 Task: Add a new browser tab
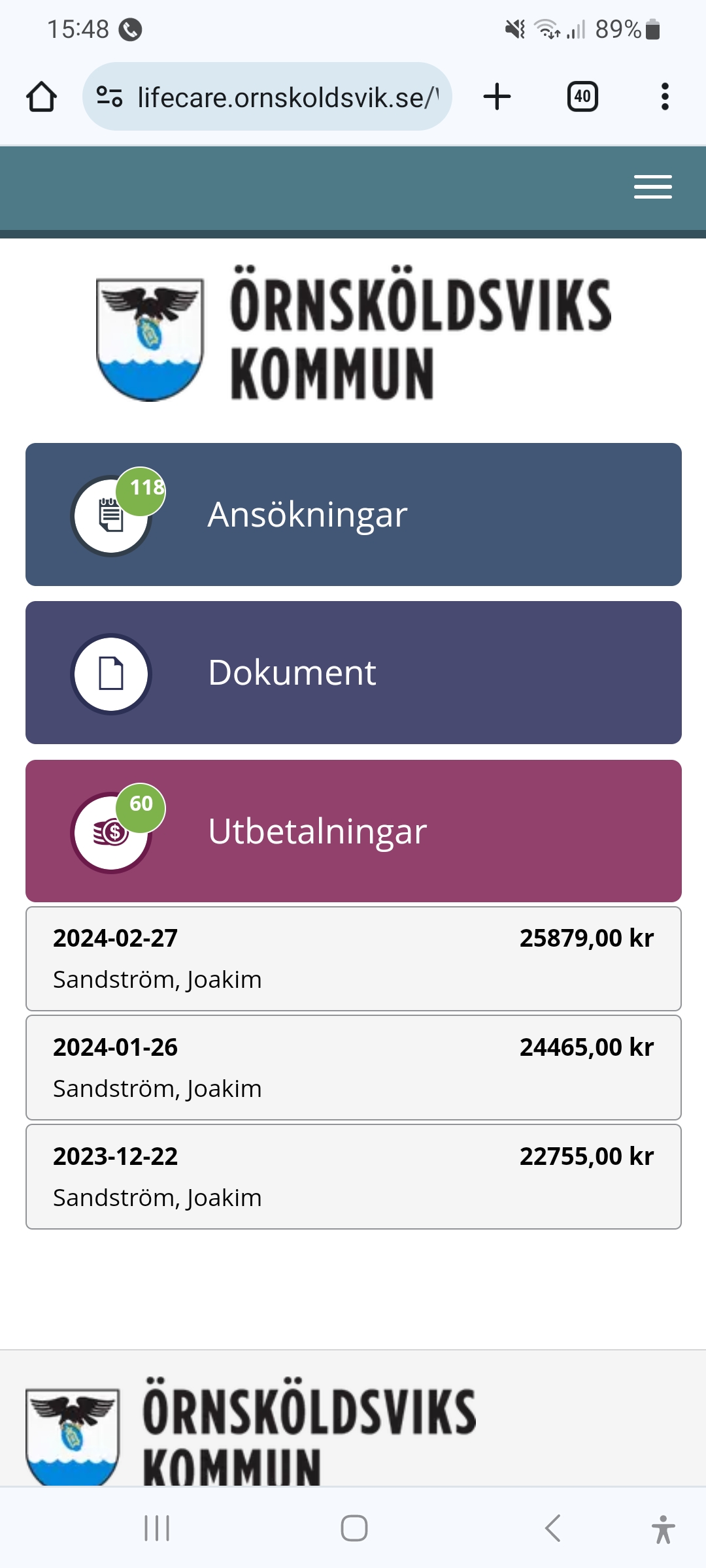(497, 97)
